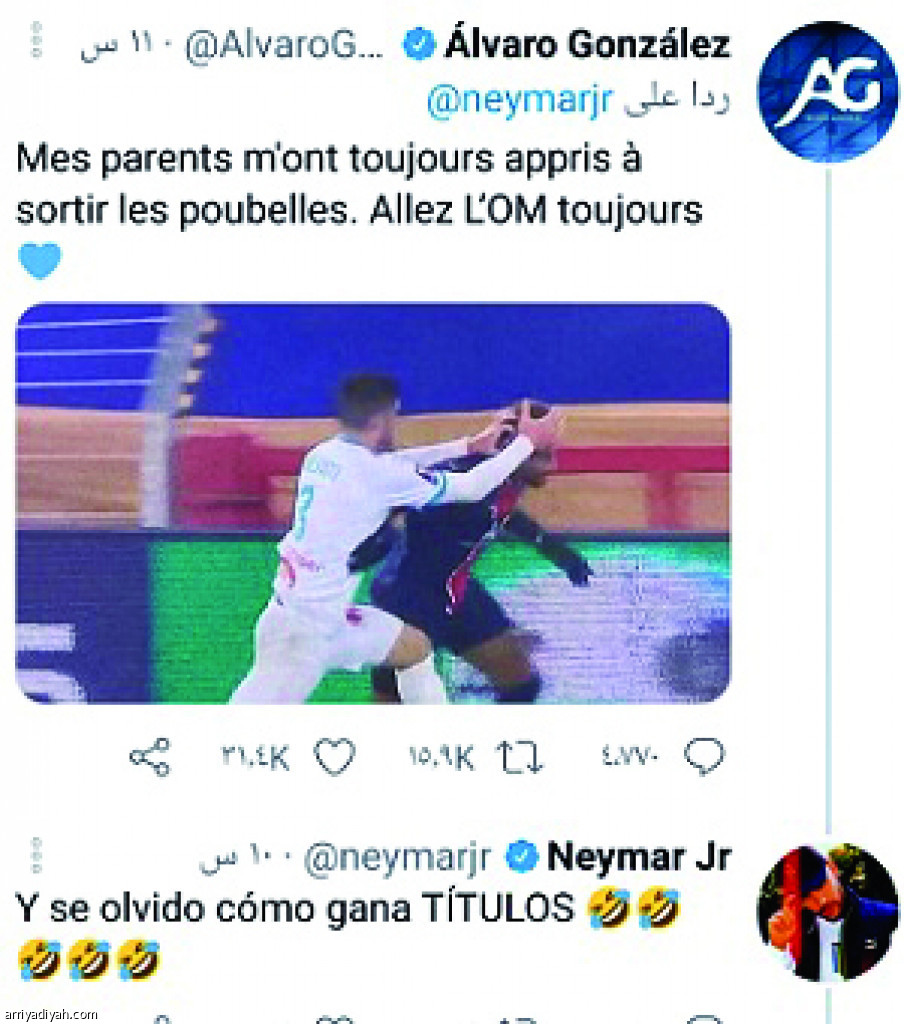Open Álvaro González's profile picture
Screen dimensions: 904x1024
point(827,91)
